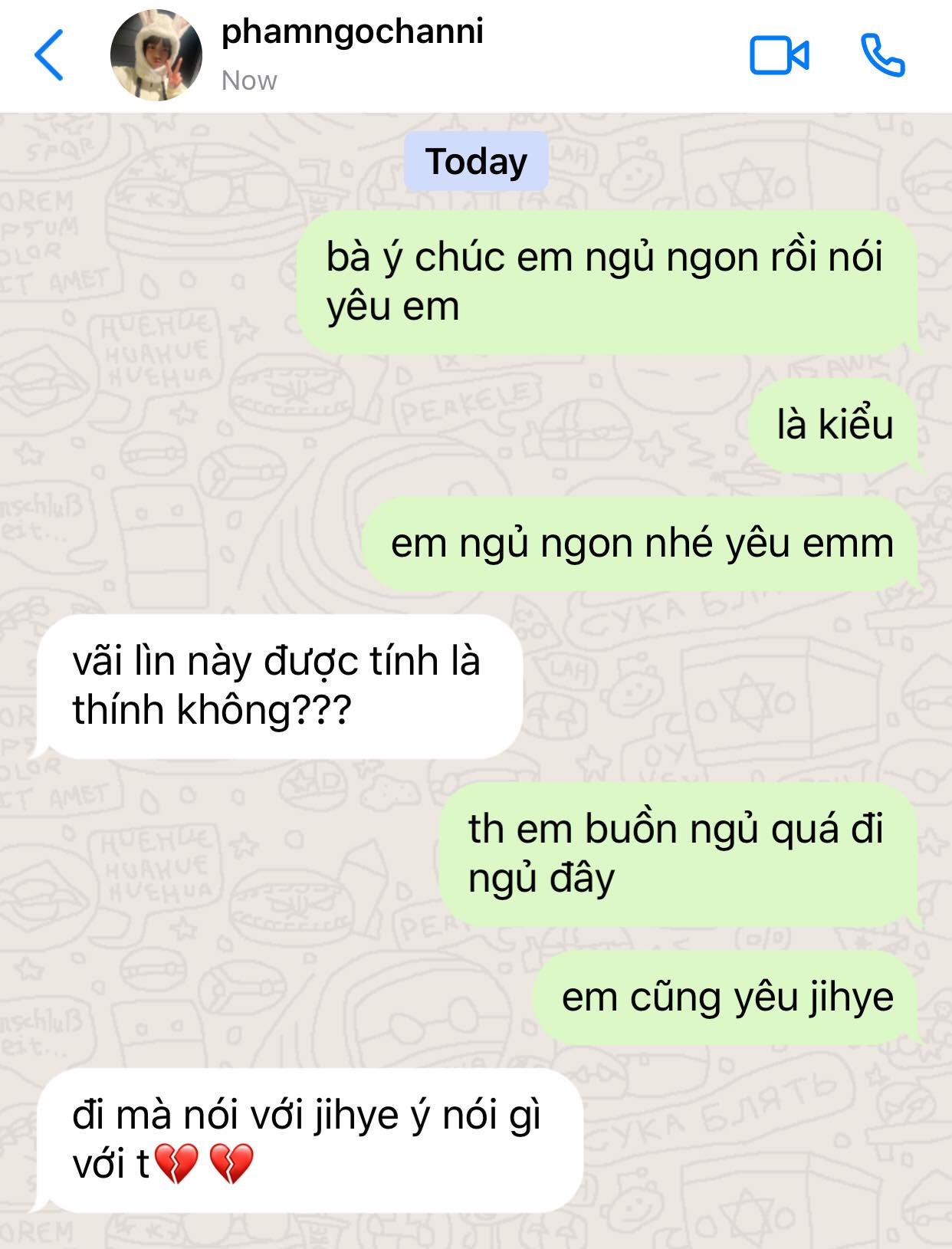Go back to the chat list
Viewport: 952px width, 1249px height.
coord(48,55)
